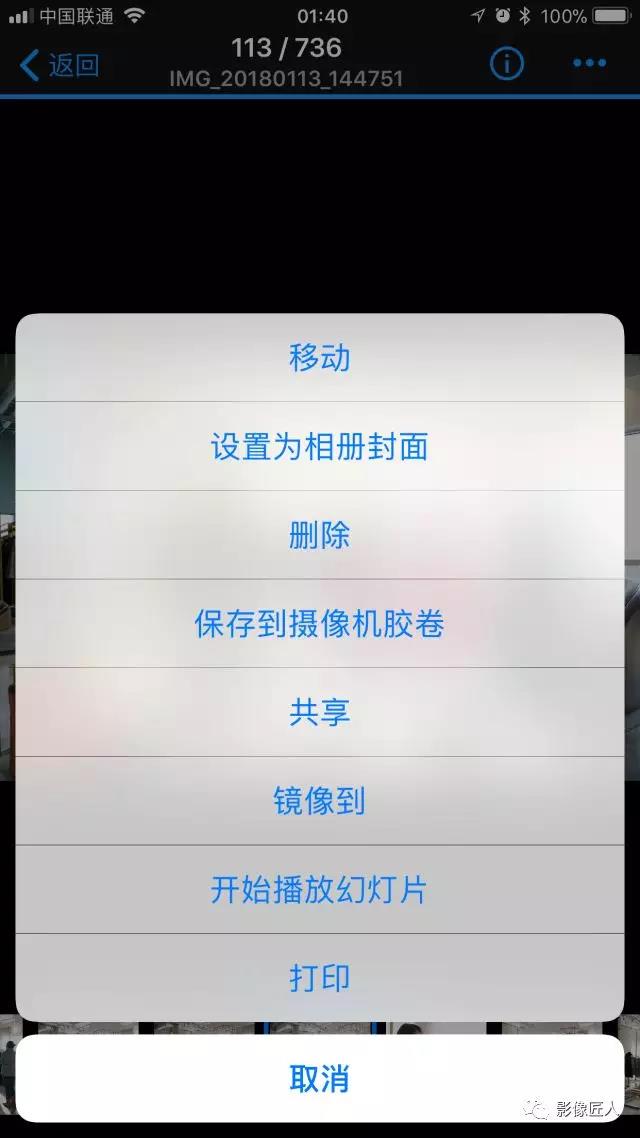Select 打印 to print the photo
The width and height of the screenshot is (640, 1138).
coord(320,978)
